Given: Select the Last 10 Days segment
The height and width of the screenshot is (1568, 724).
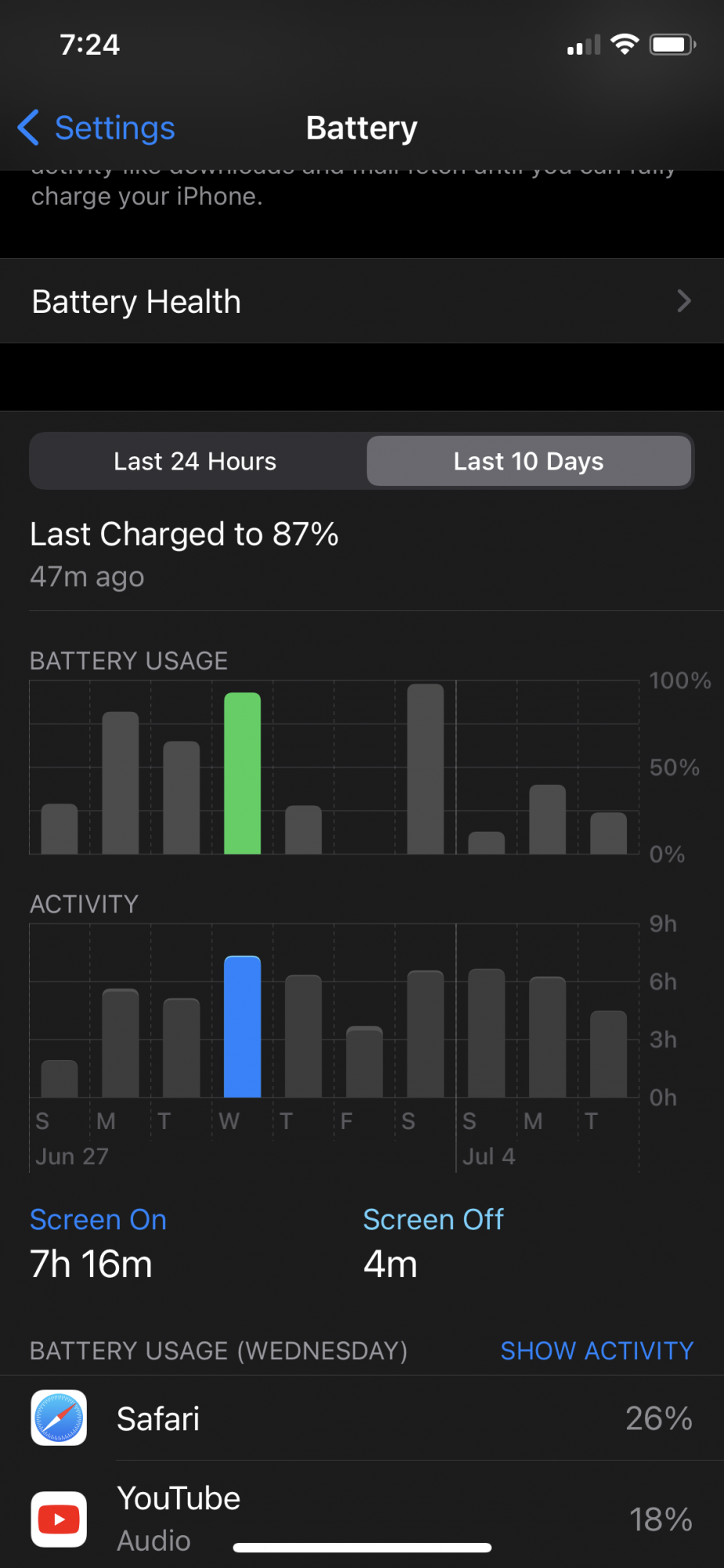Looking at the screenshot, I should [x=529, y=462].
